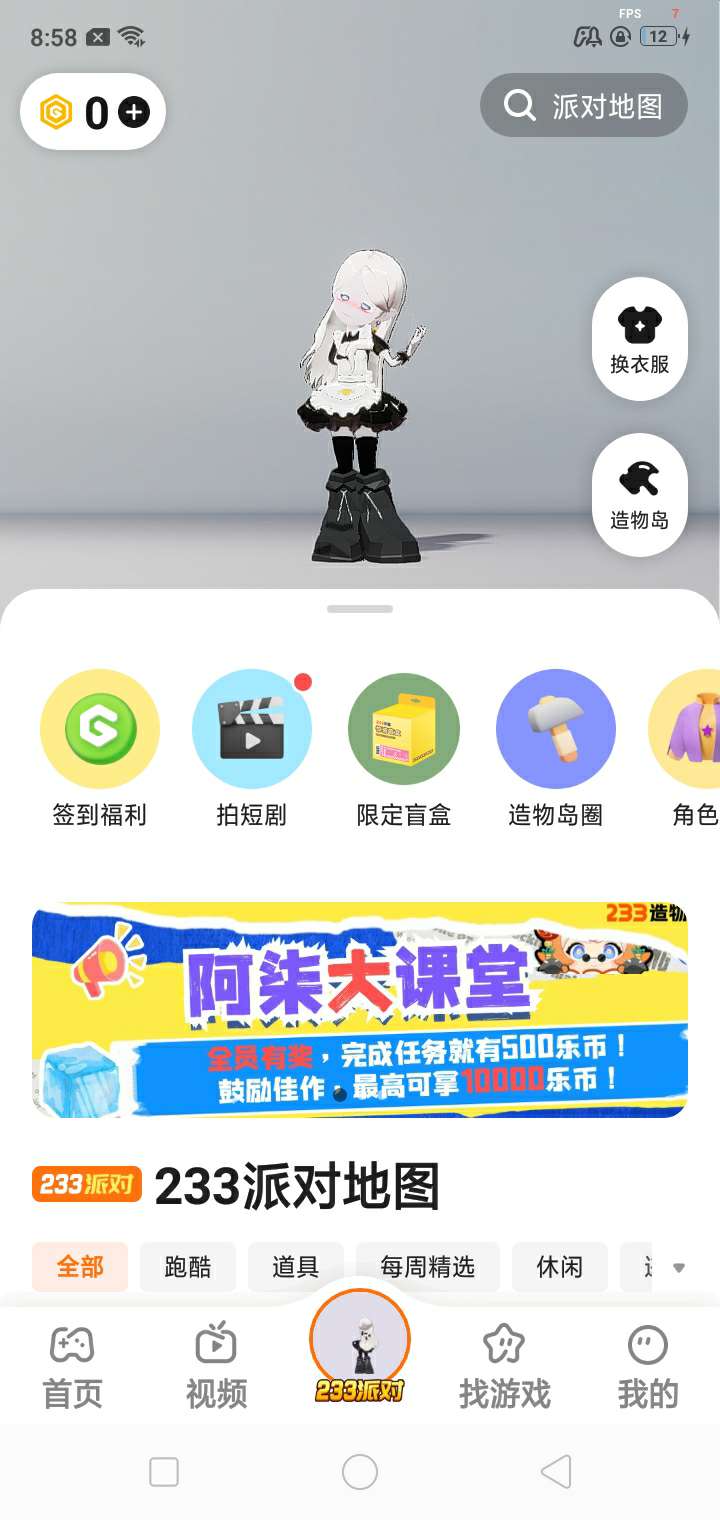Open the 造物岛 builder
Screen dimensions: 720x1520
(x=639, y=495)
